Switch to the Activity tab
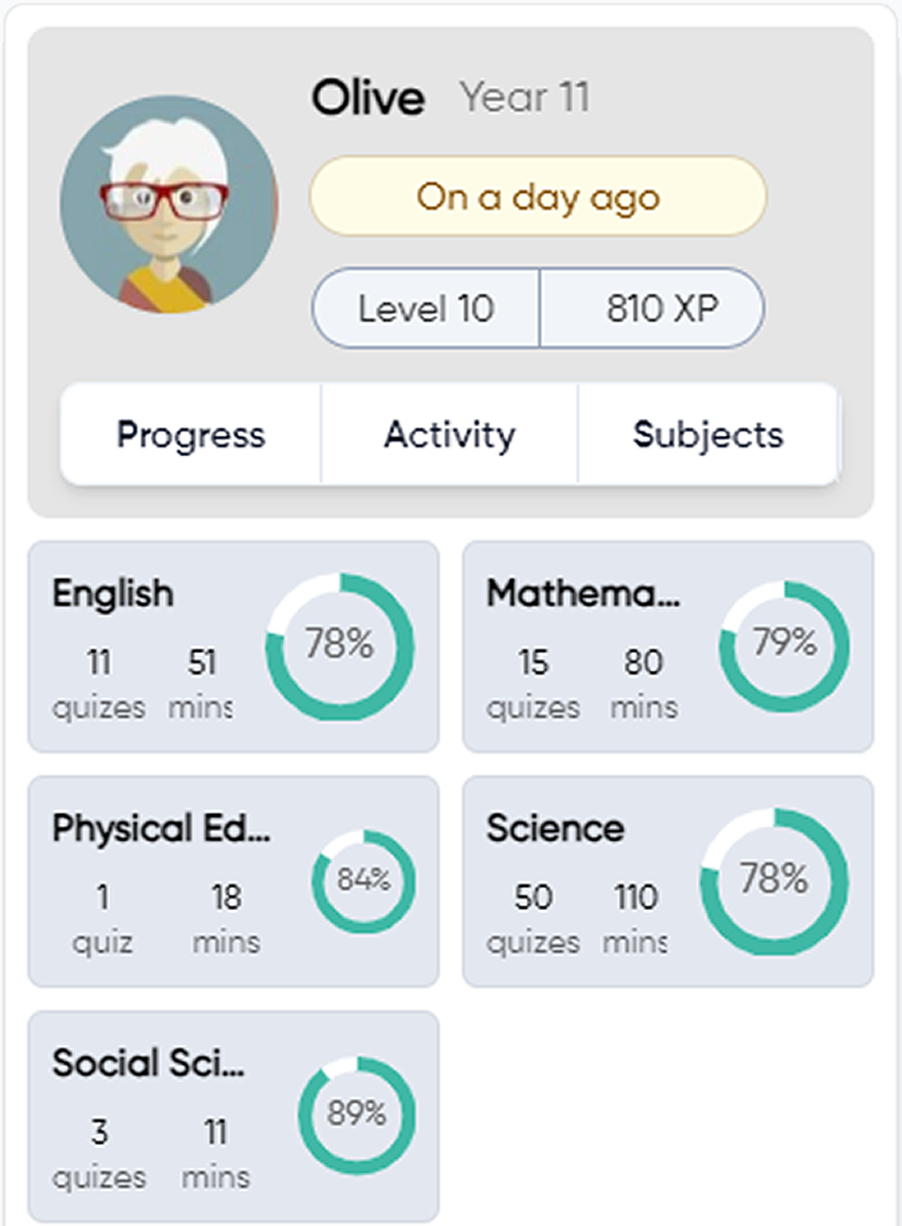Image resolution: width=902 pixels, height=1226 pixels. pos(449,435)
